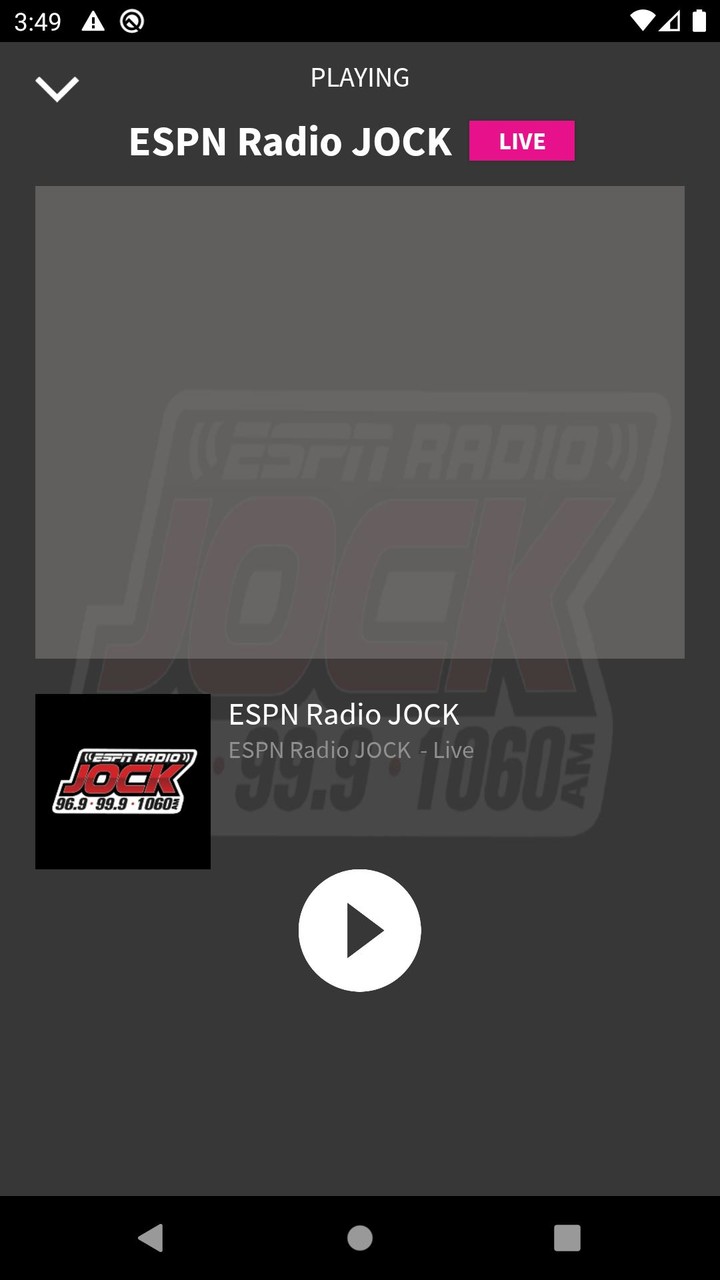Tap the play button to start streaming
Image resolution: width=720 pixels, height=1280 pixels.
(x=360, y=930)
